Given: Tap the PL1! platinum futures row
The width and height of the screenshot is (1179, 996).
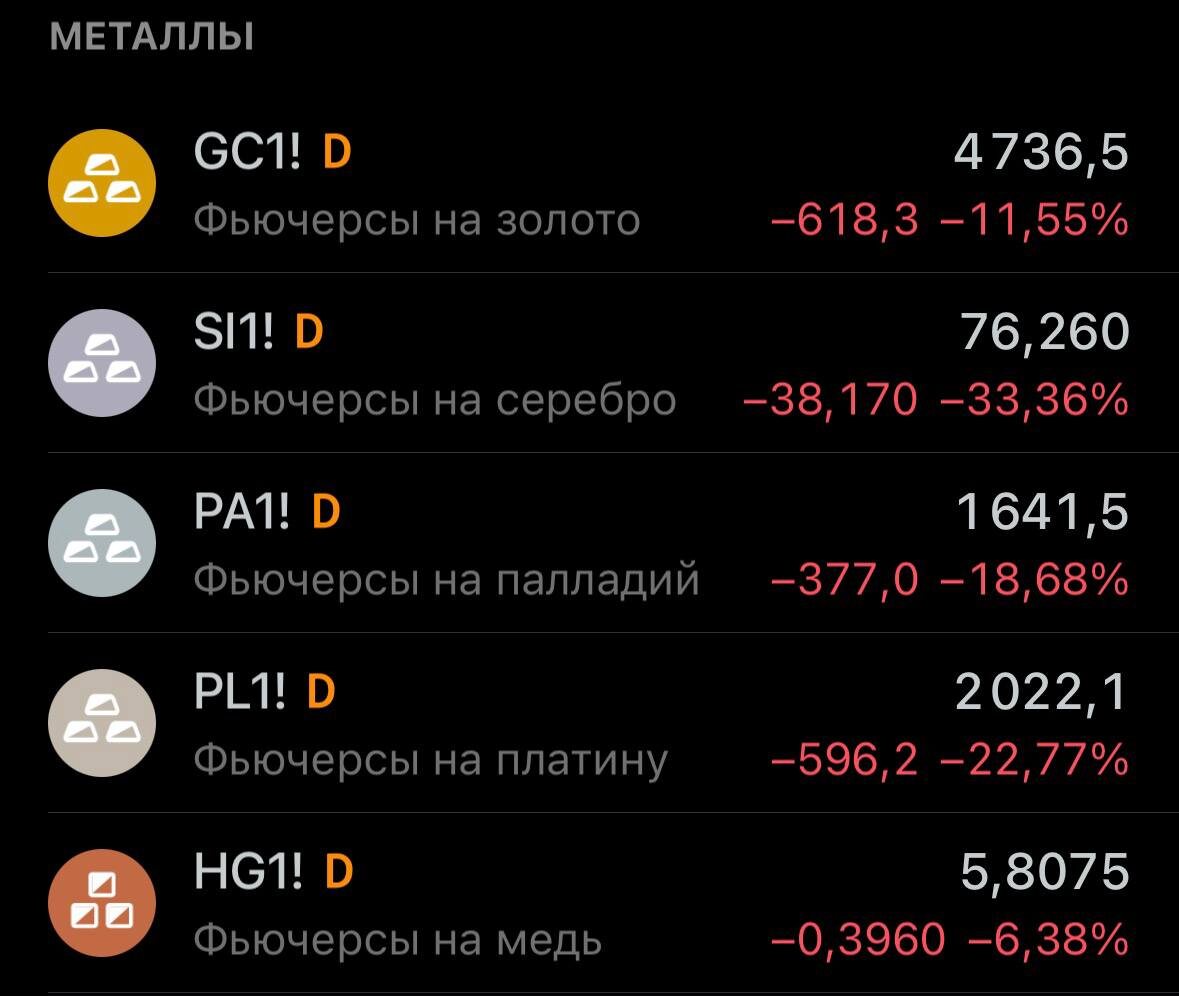Looking at the screenshot, I should point(589,724).
